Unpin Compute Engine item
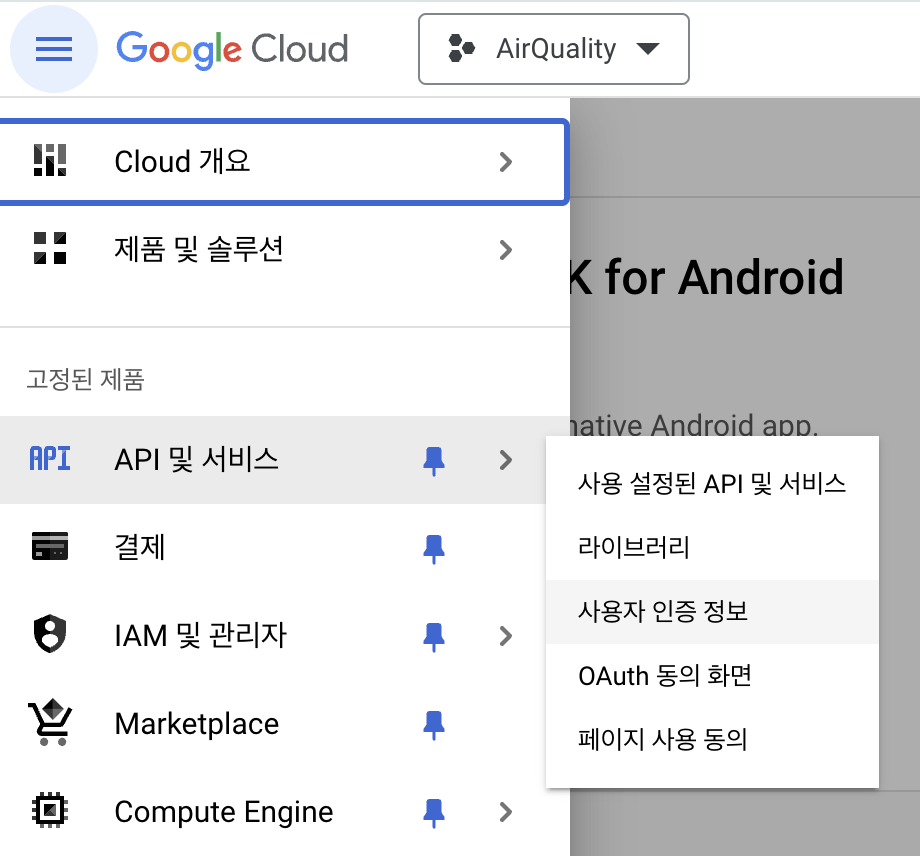Screen dimensions: 920x856 [434, 812]
